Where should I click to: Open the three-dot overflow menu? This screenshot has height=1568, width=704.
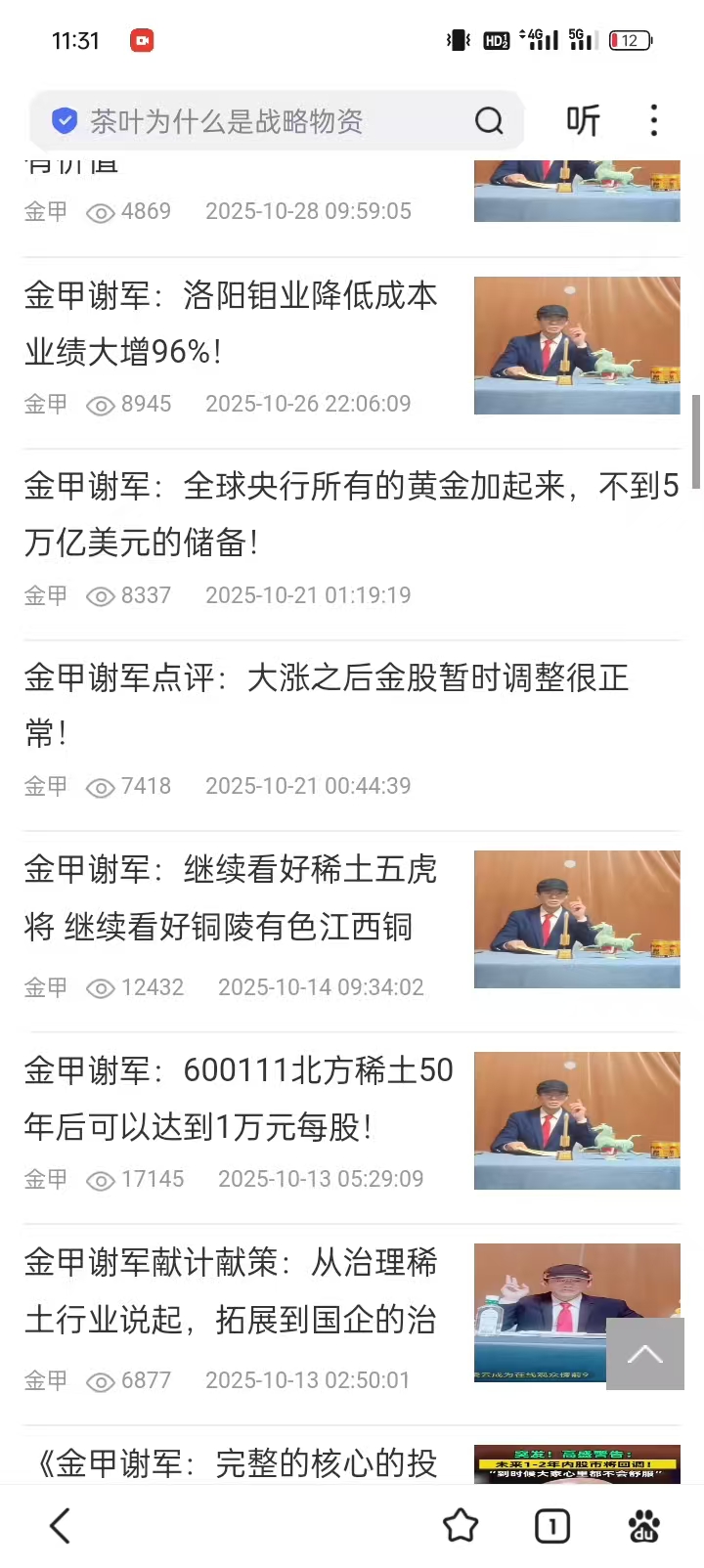click(x=654, y=121)
